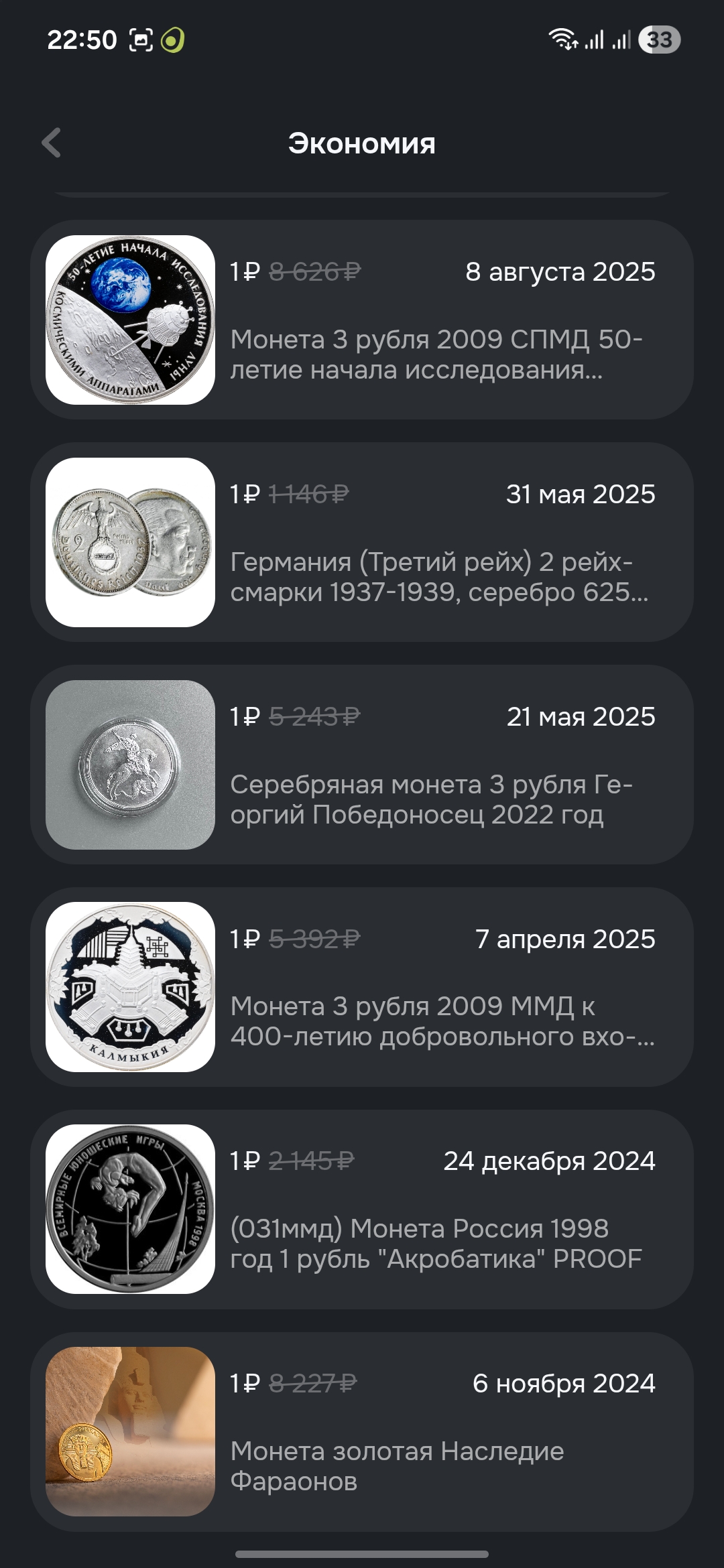Open the Наследие Фараонов gold coin card

pos(362,1431)
